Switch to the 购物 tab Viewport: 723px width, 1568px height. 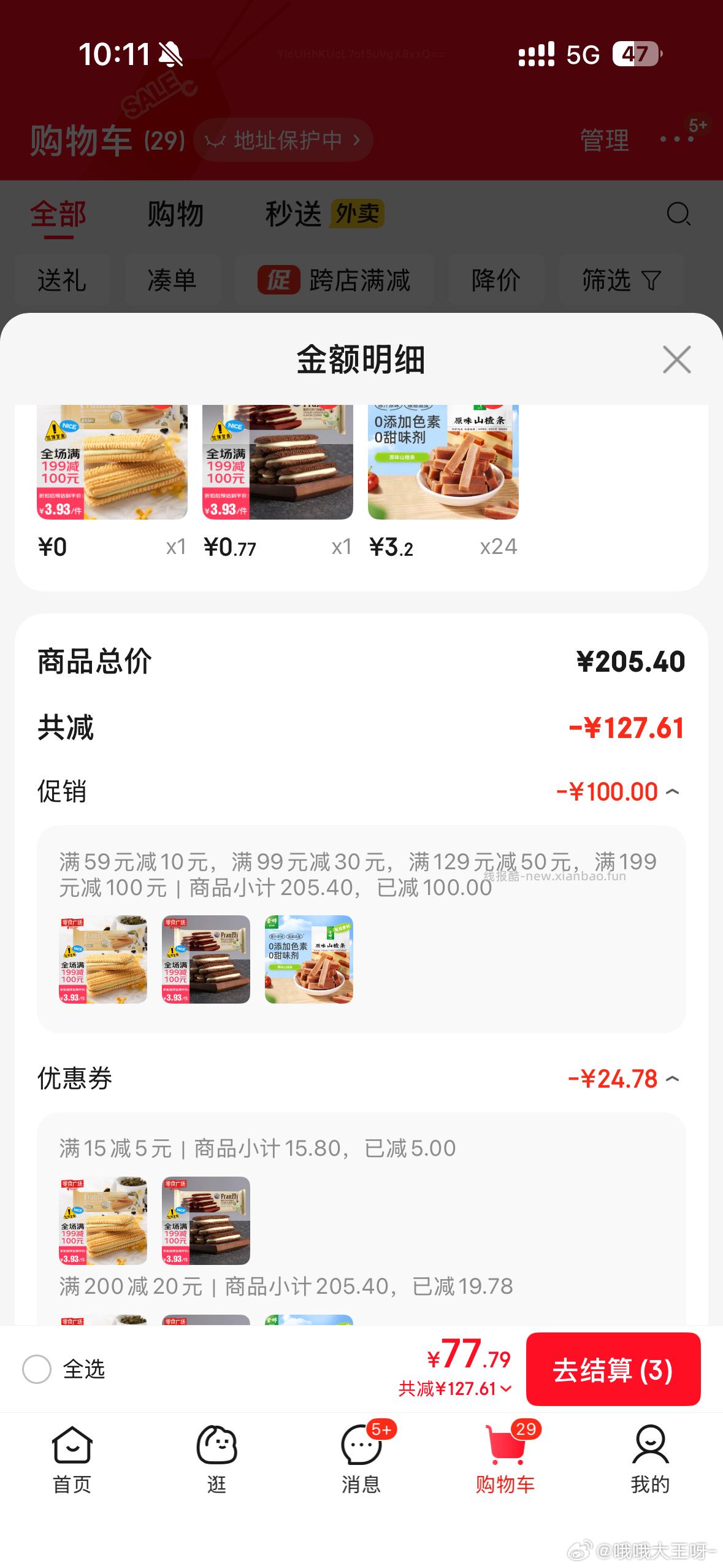click(x=175, y=214)
